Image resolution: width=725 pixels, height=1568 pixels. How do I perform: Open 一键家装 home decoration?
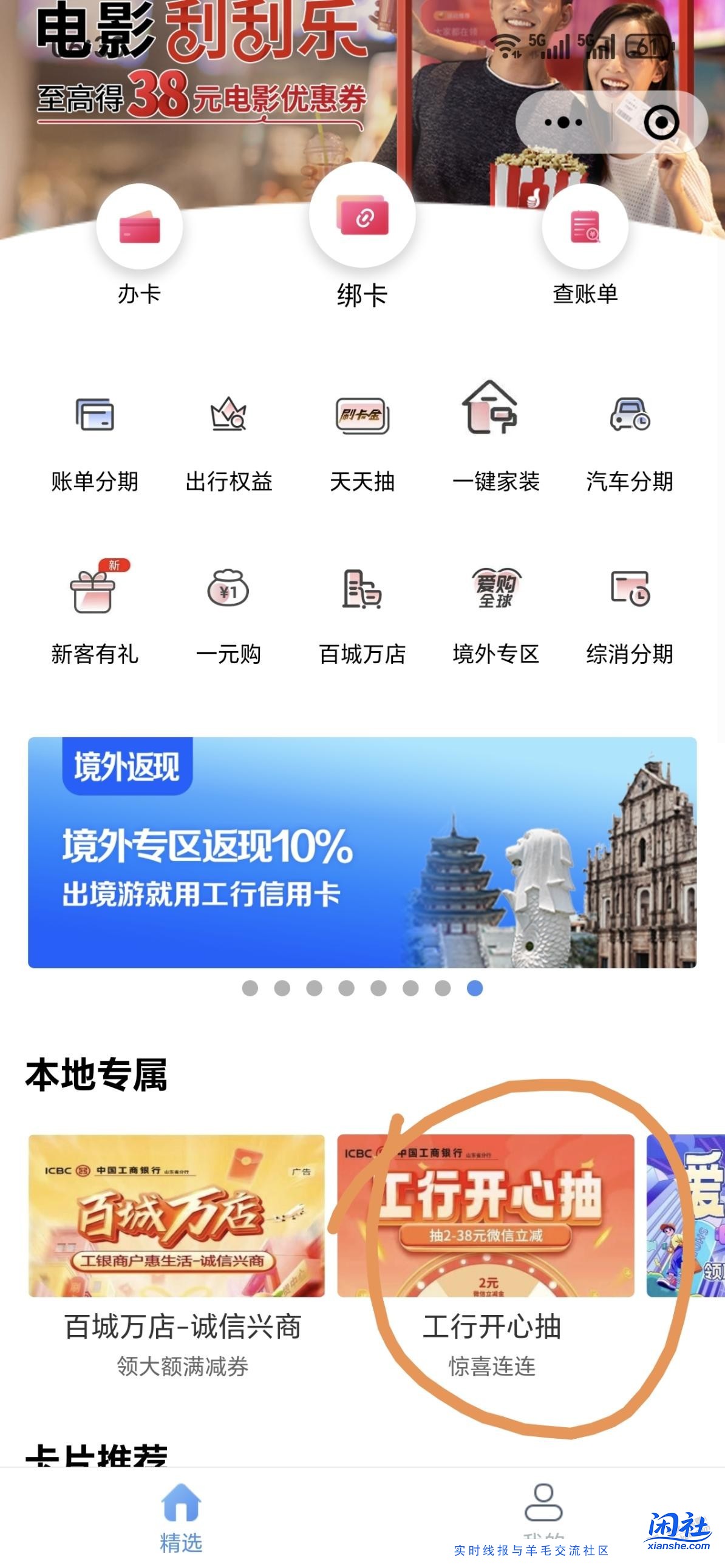click(496, 437)
